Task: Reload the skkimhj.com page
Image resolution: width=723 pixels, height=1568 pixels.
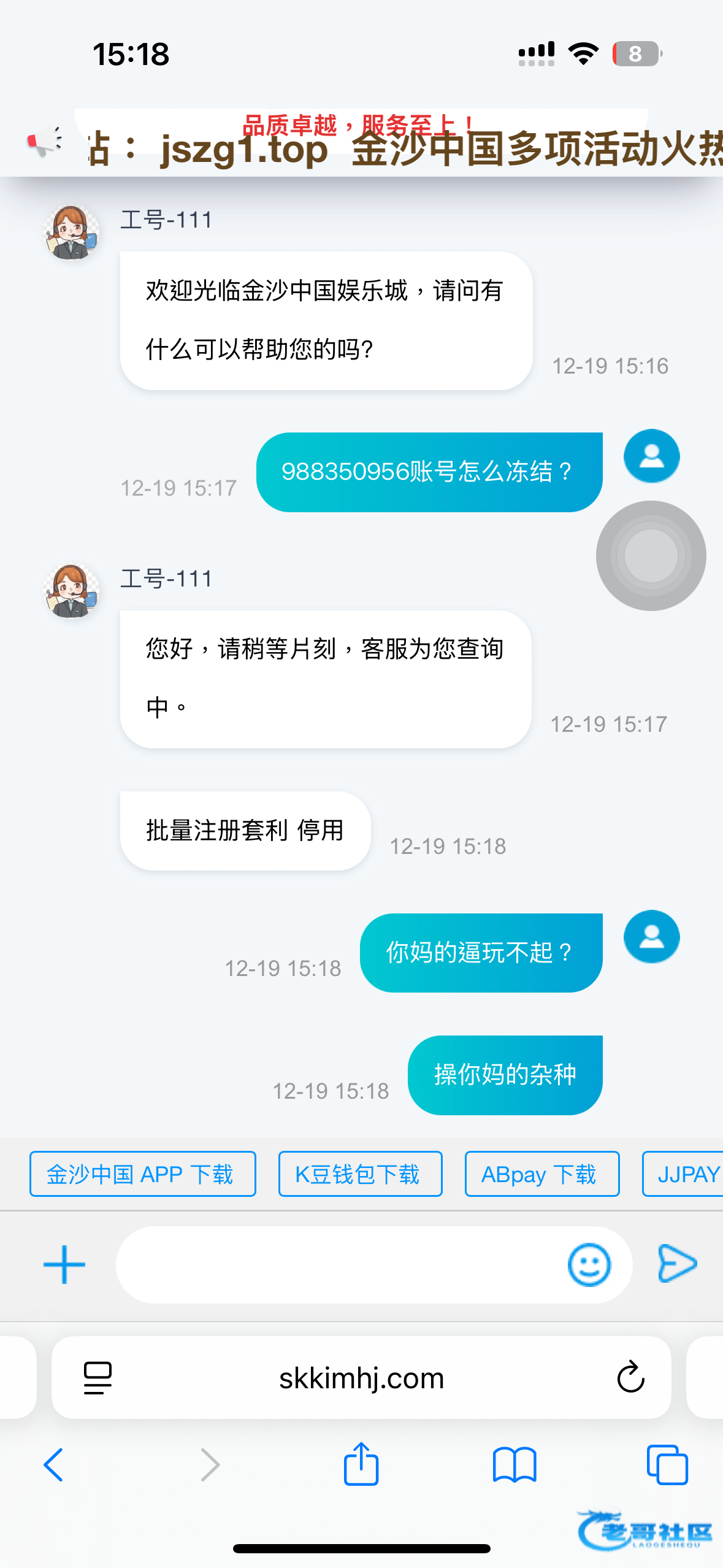Action: click(x=630, y=1377)
